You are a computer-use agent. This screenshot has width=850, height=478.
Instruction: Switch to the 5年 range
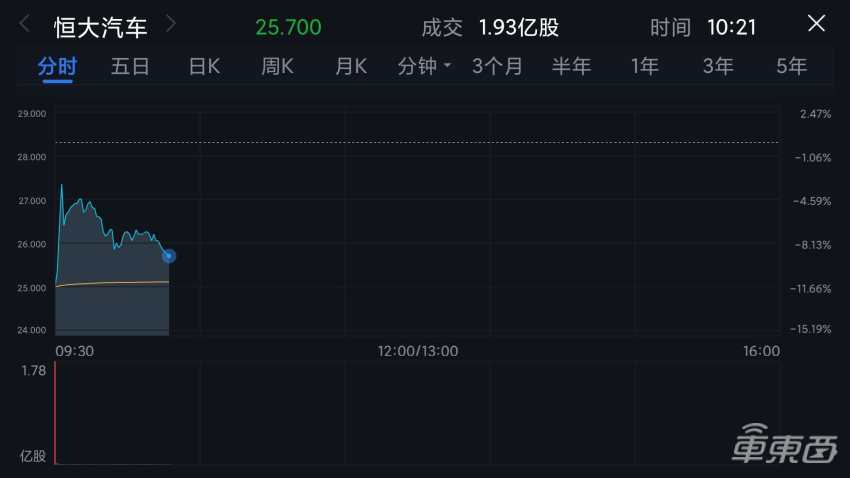point(791,67)
